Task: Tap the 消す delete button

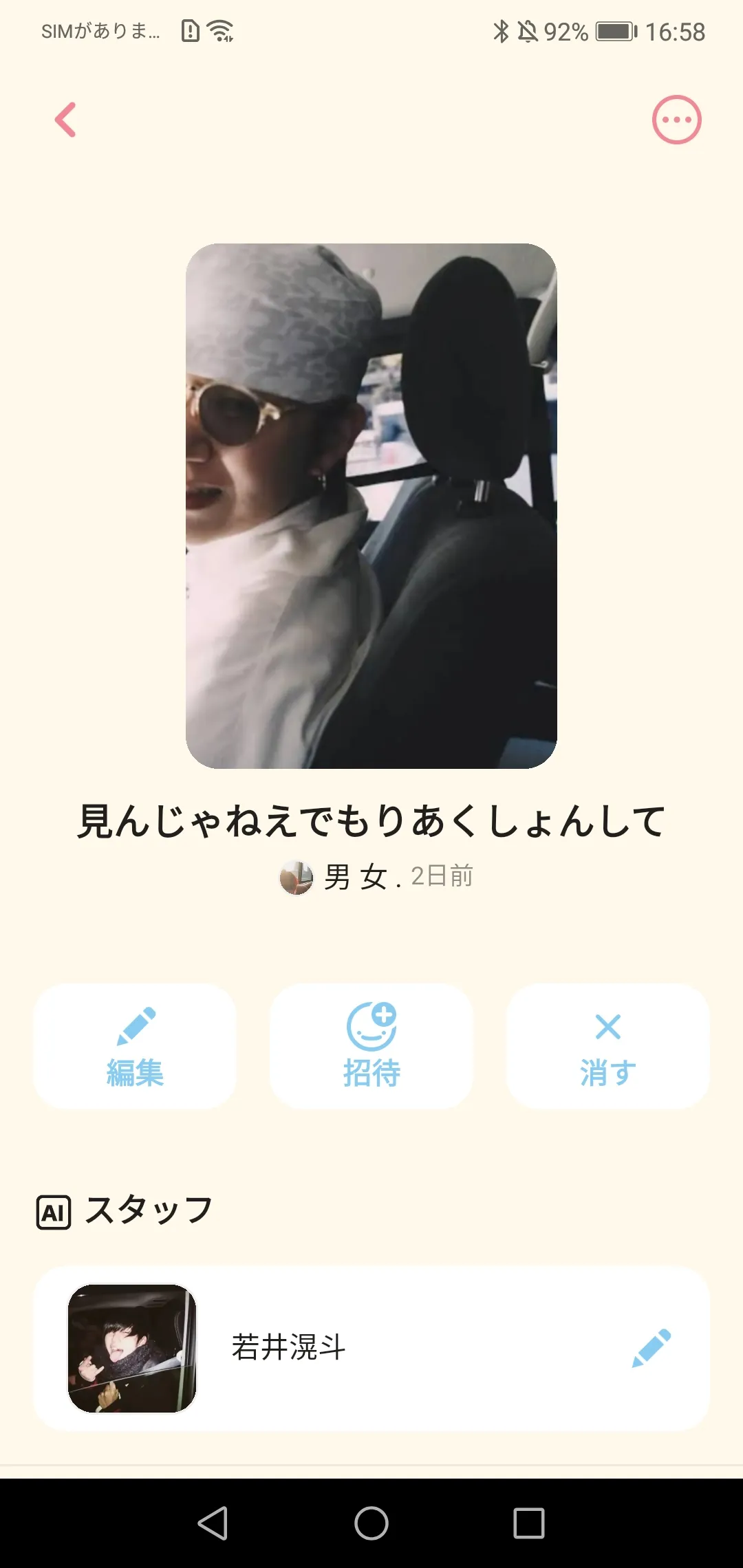Action: pyautogui.click(x=607, y=1046)
